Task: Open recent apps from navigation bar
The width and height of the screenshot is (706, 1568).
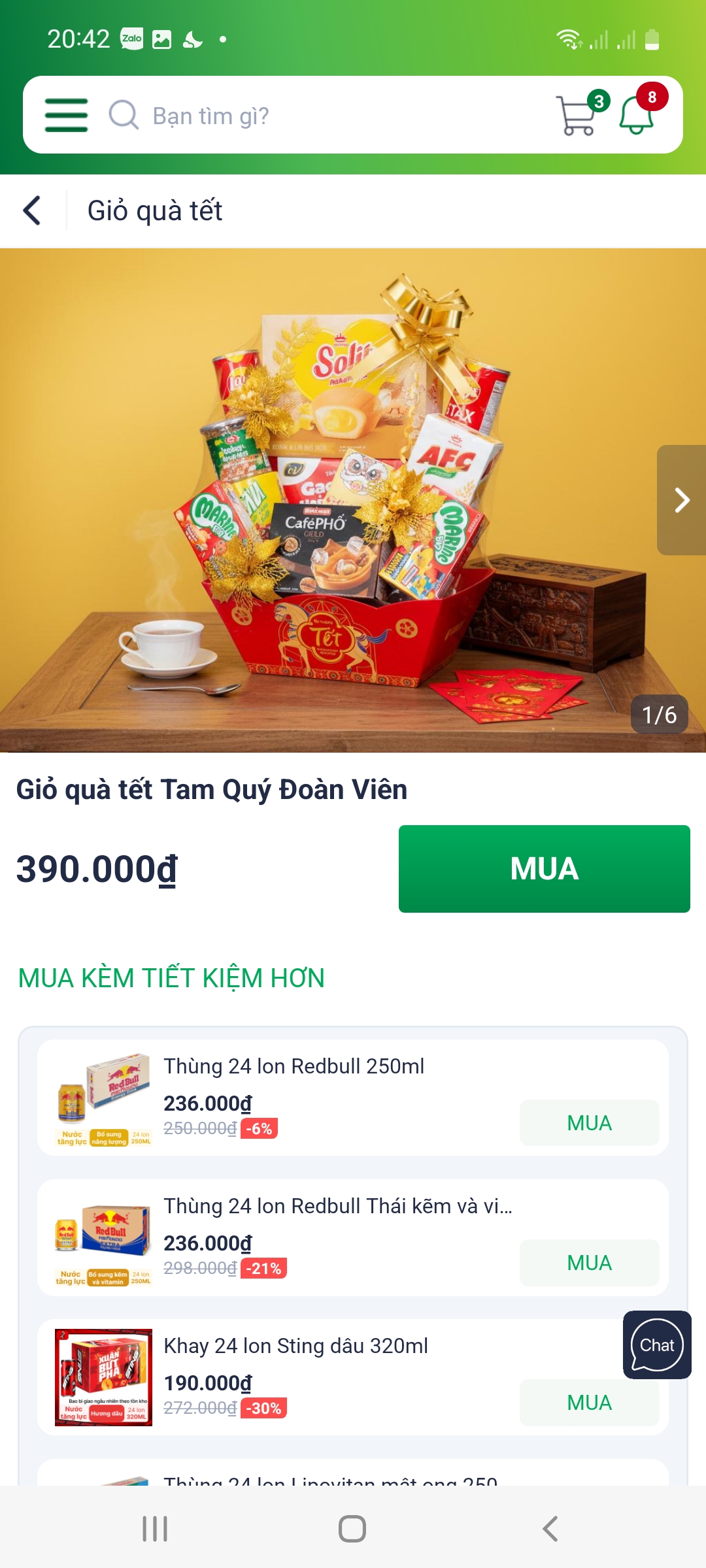Action: (155, 1529)
